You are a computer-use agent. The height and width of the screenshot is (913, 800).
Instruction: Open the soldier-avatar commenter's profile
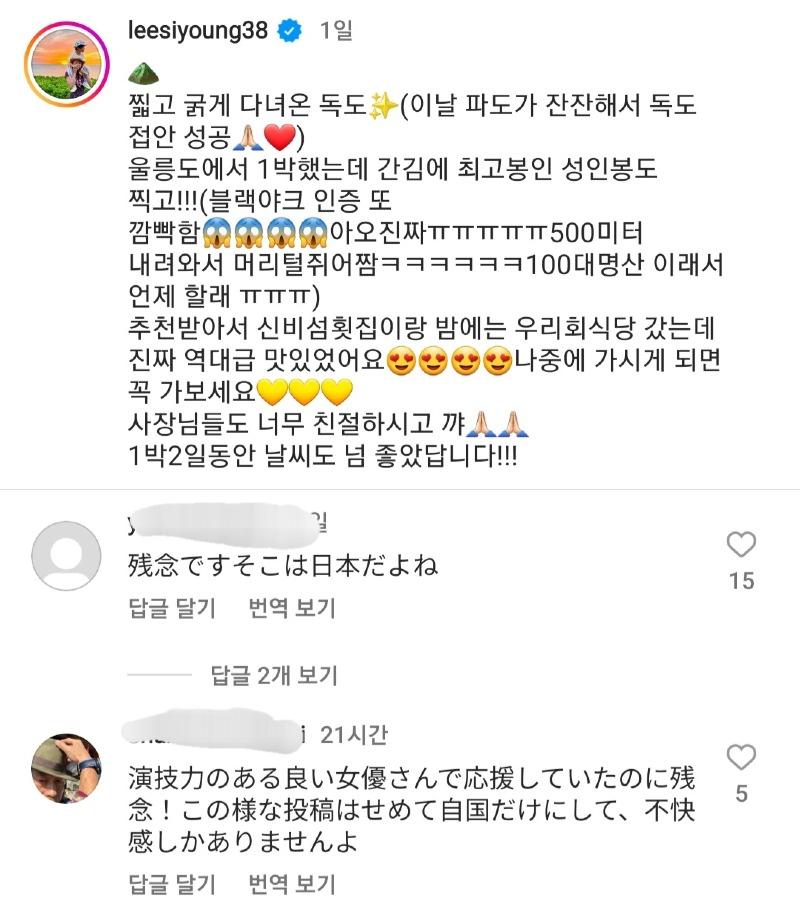click(x=67, y=768)
